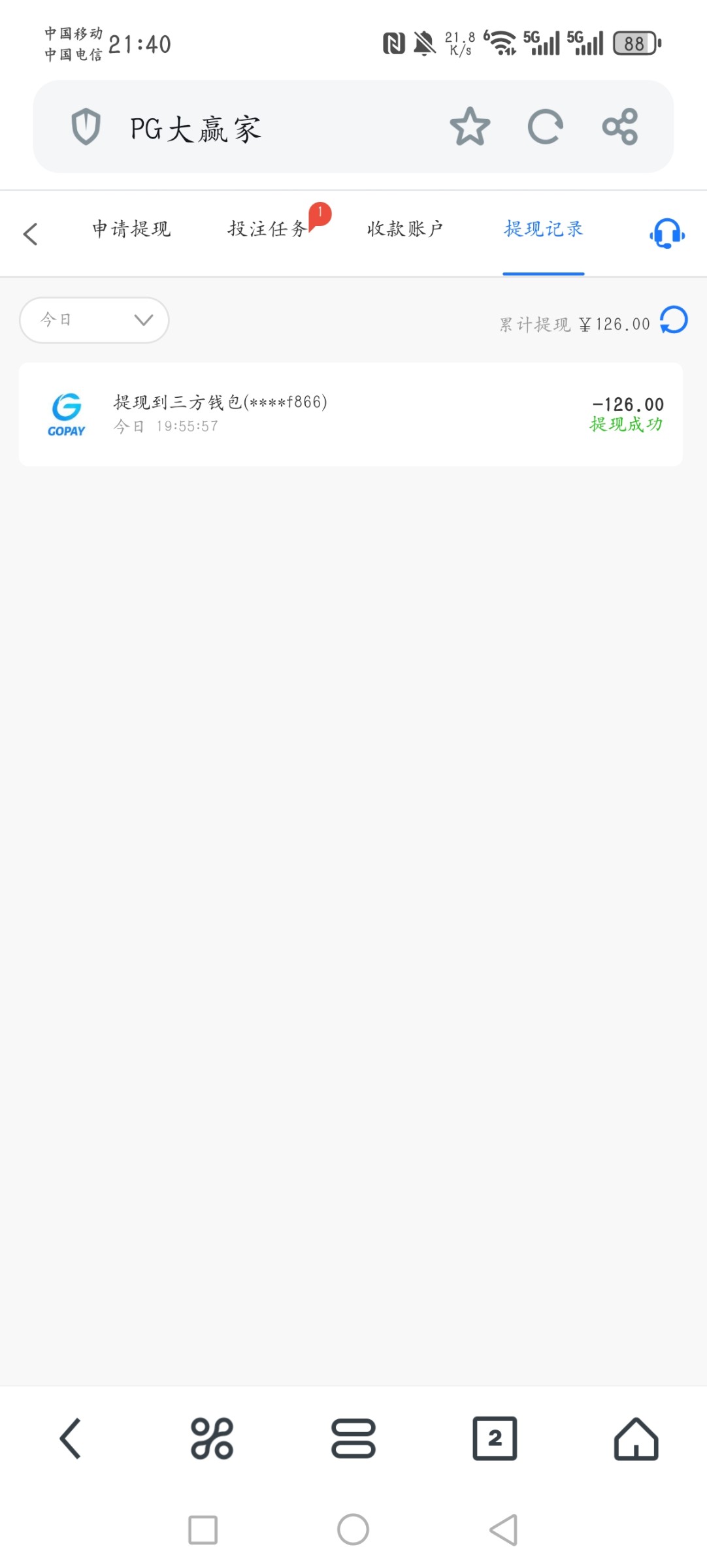The width and height of the screenshot is (707, 1568).
Task: Open the browser menu with two bars
Action: 354,1439
